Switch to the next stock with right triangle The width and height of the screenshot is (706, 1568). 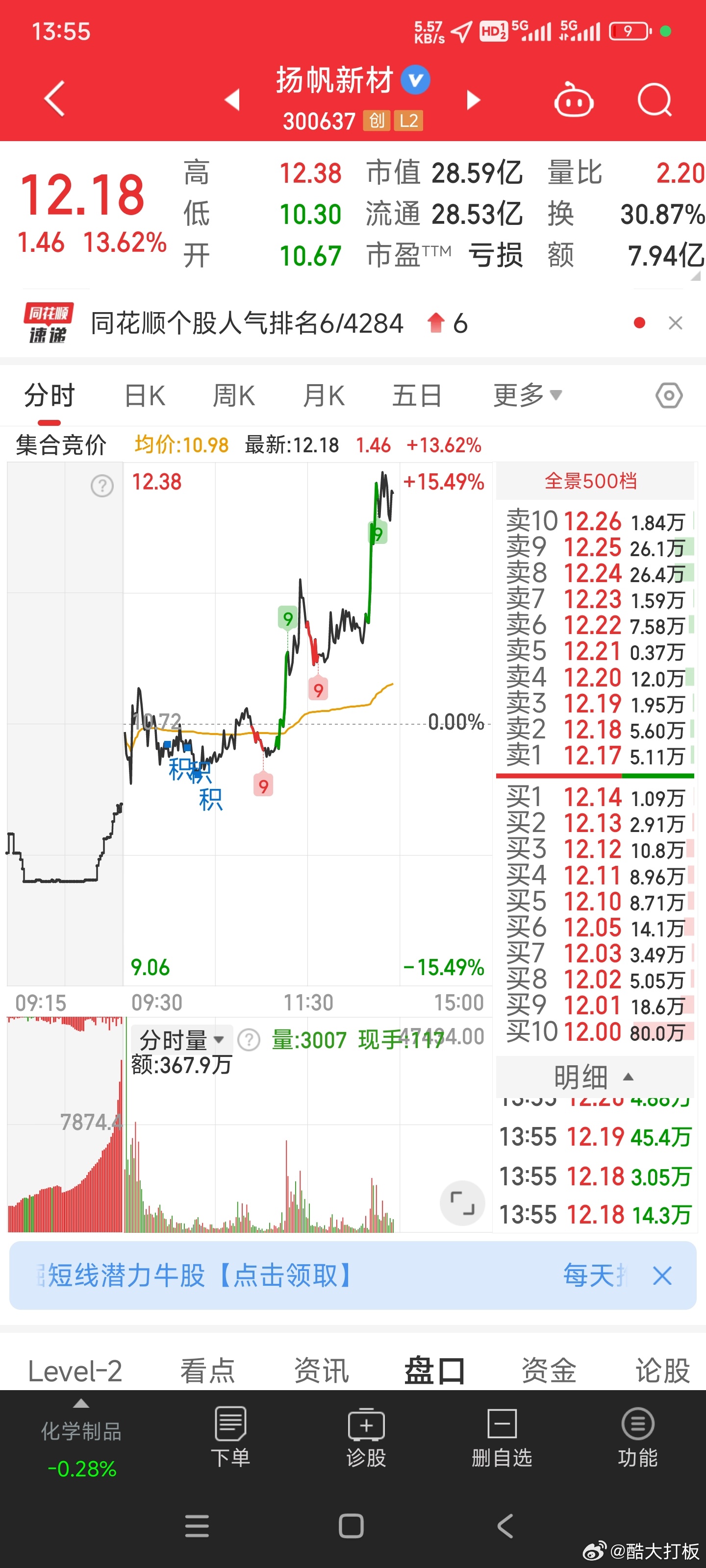[473, 99]
